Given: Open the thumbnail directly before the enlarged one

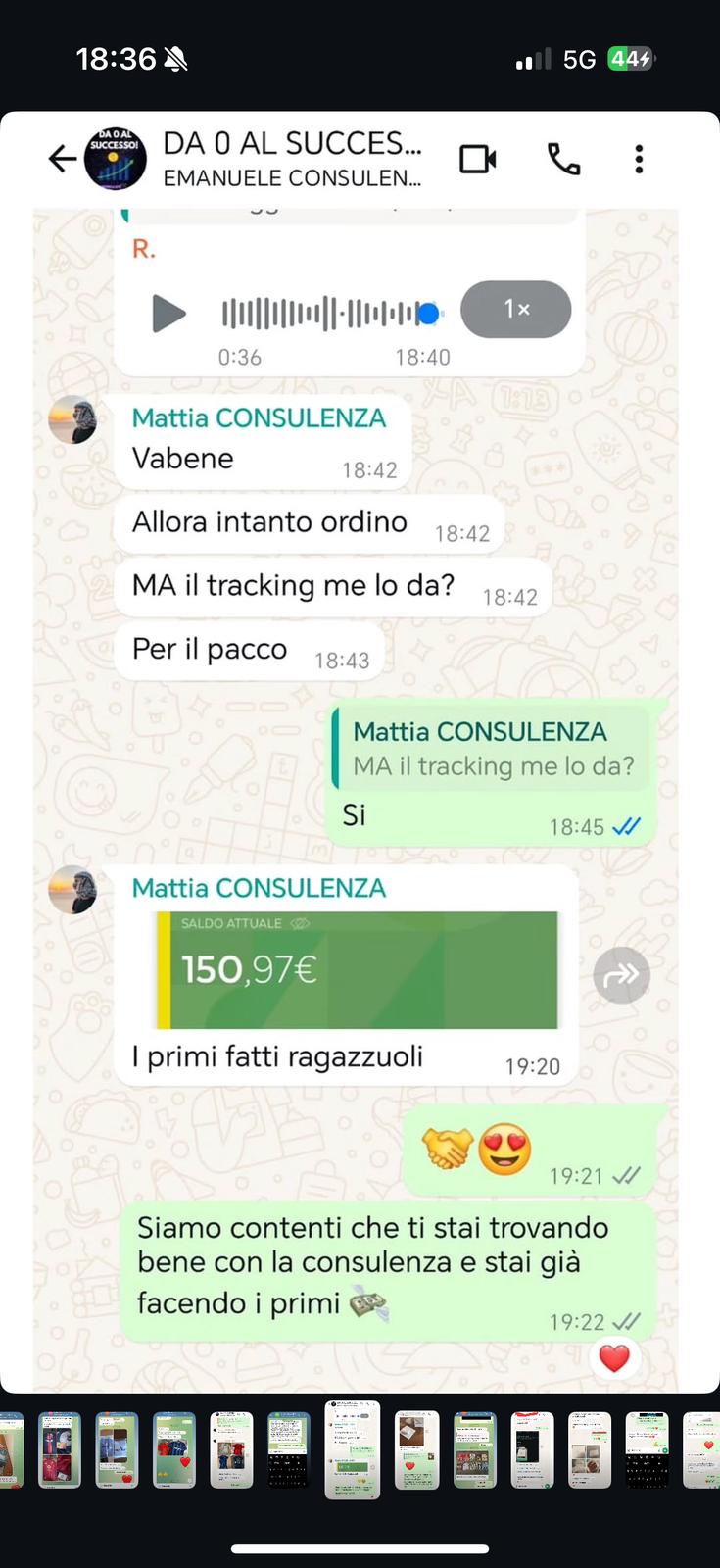Looking at the screenshot, I should 289,1450.
